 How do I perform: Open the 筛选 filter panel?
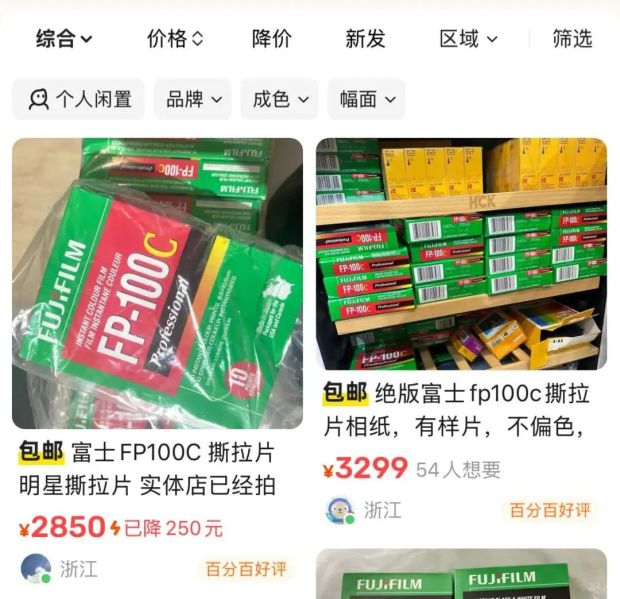[x=572, y=39]
